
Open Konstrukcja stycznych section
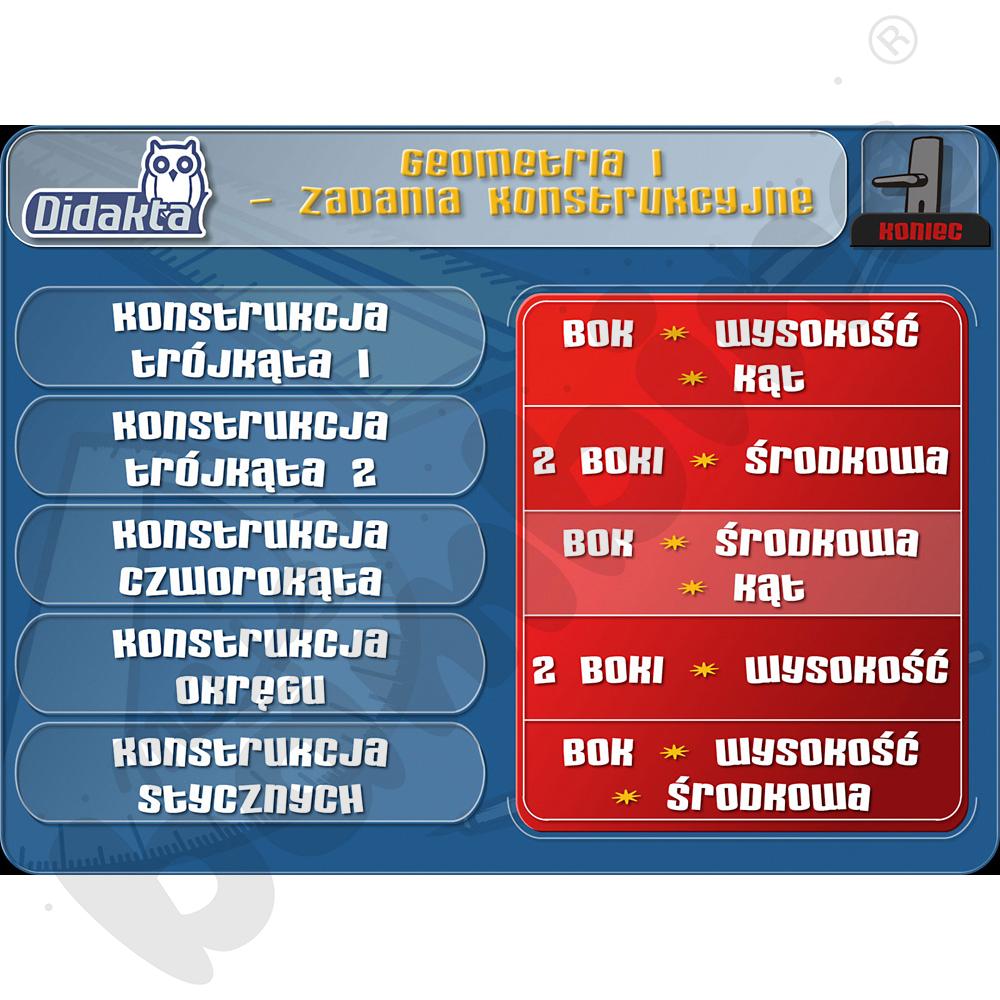coord(250,773)
